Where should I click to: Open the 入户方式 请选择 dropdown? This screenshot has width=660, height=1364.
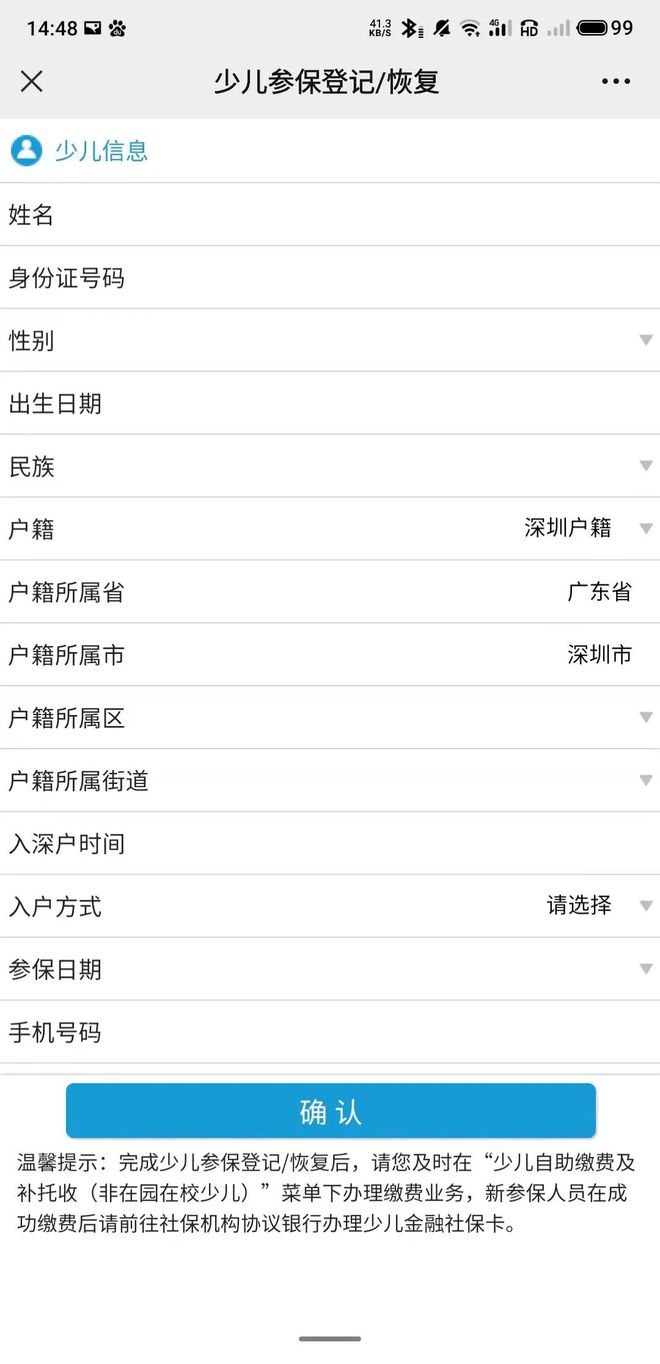tap(330, 907)
